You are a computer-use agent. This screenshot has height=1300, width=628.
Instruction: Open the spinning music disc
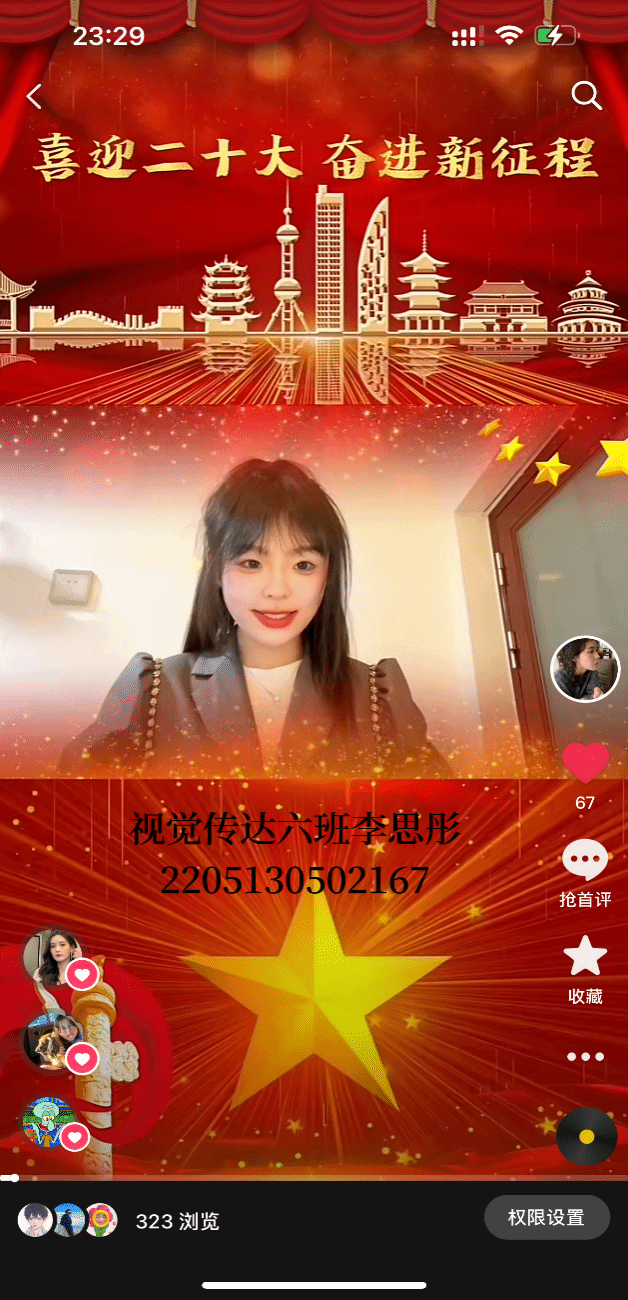(x=586, y=1136)
